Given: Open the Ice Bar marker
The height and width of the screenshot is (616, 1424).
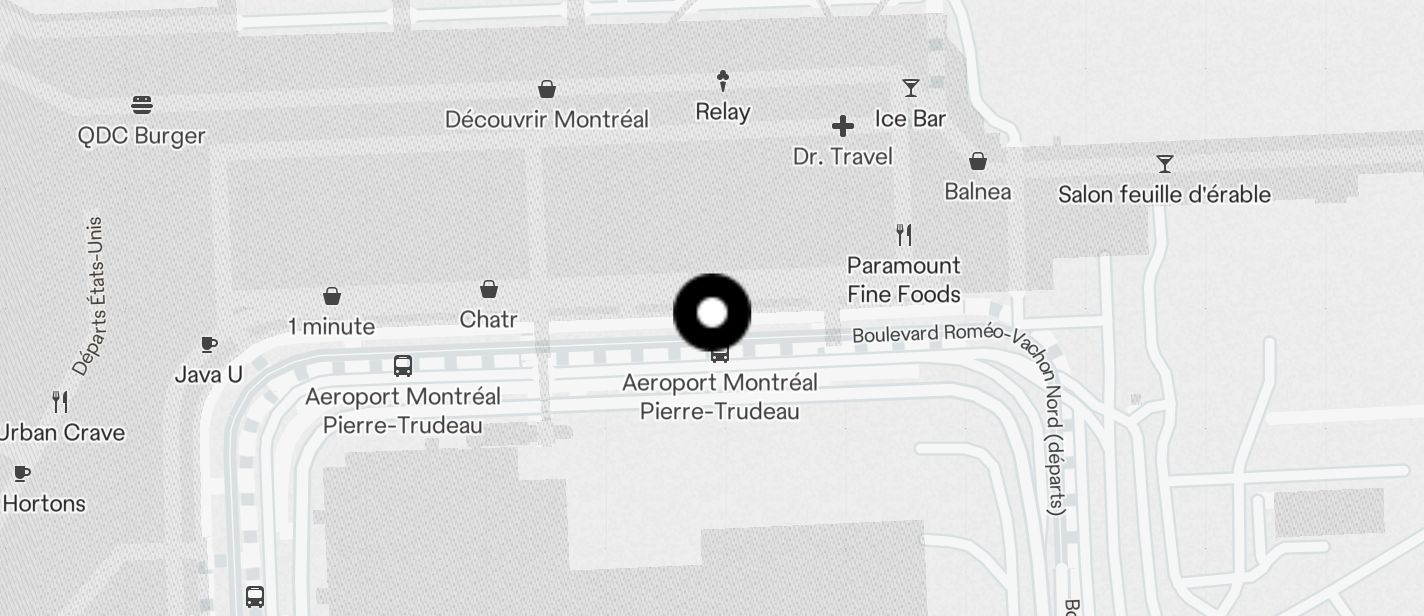Looking at the screenshot, I should click(910, 89).
